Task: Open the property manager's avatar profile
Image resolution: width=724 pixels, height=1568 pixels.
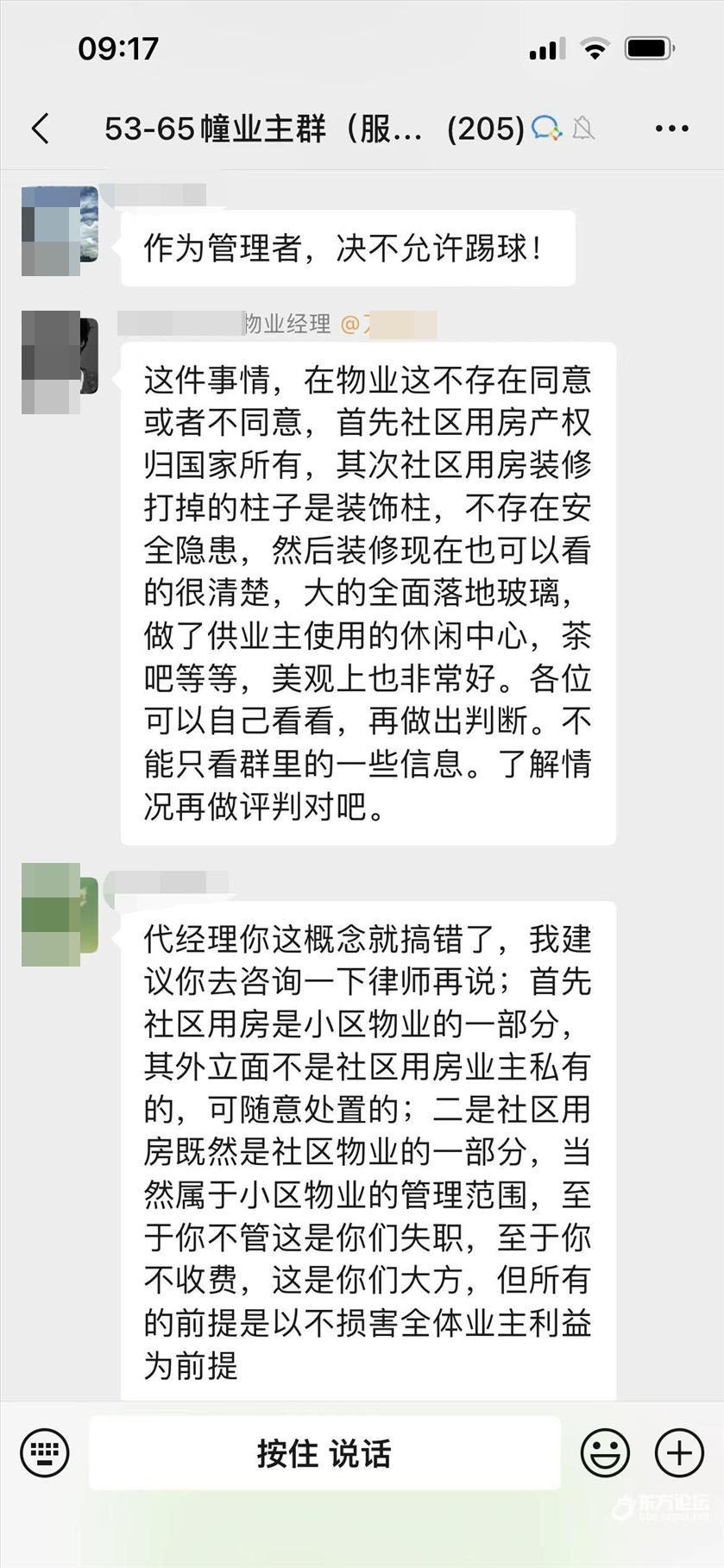Action: pyautogui.click(x=60, y=361)
